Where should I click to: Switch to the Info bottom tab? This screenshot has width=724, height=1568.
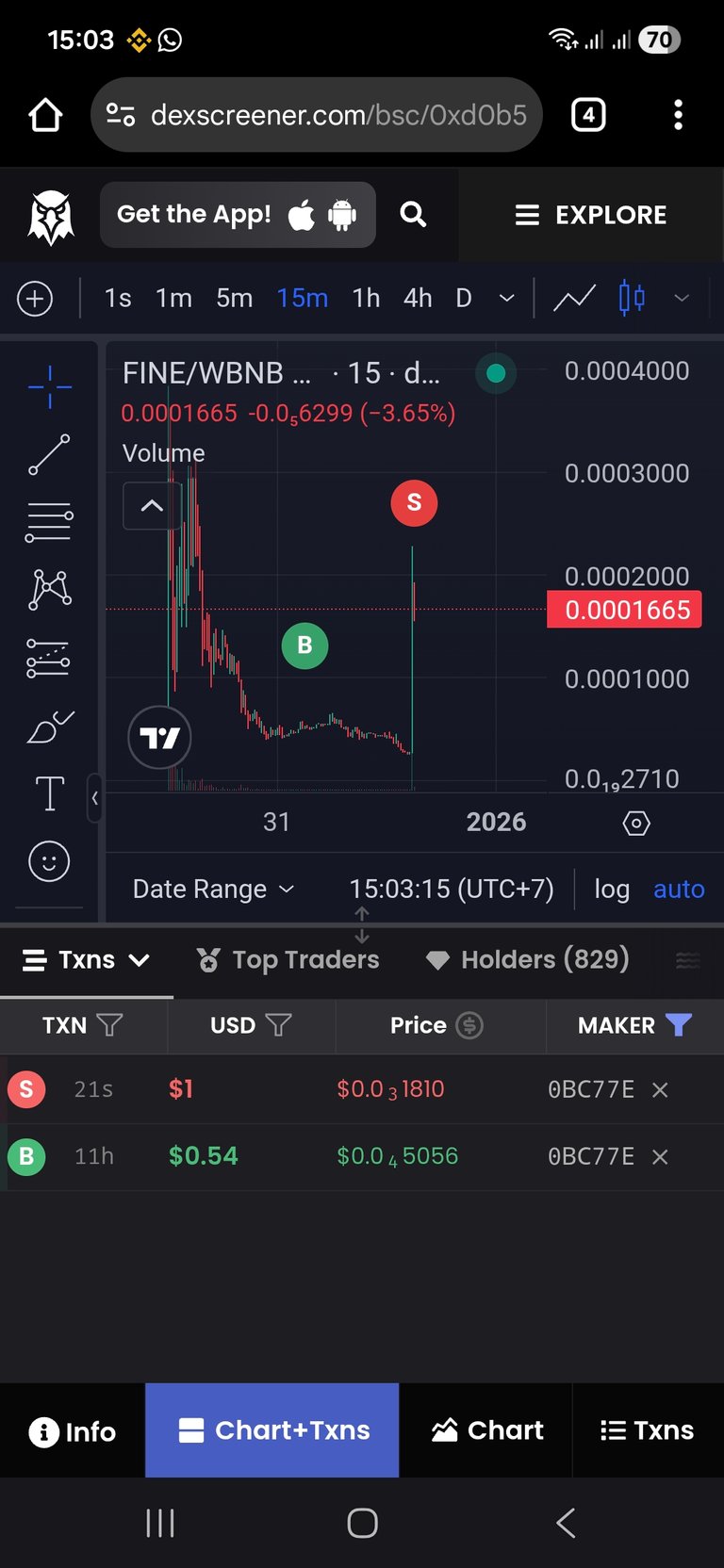73,1431
